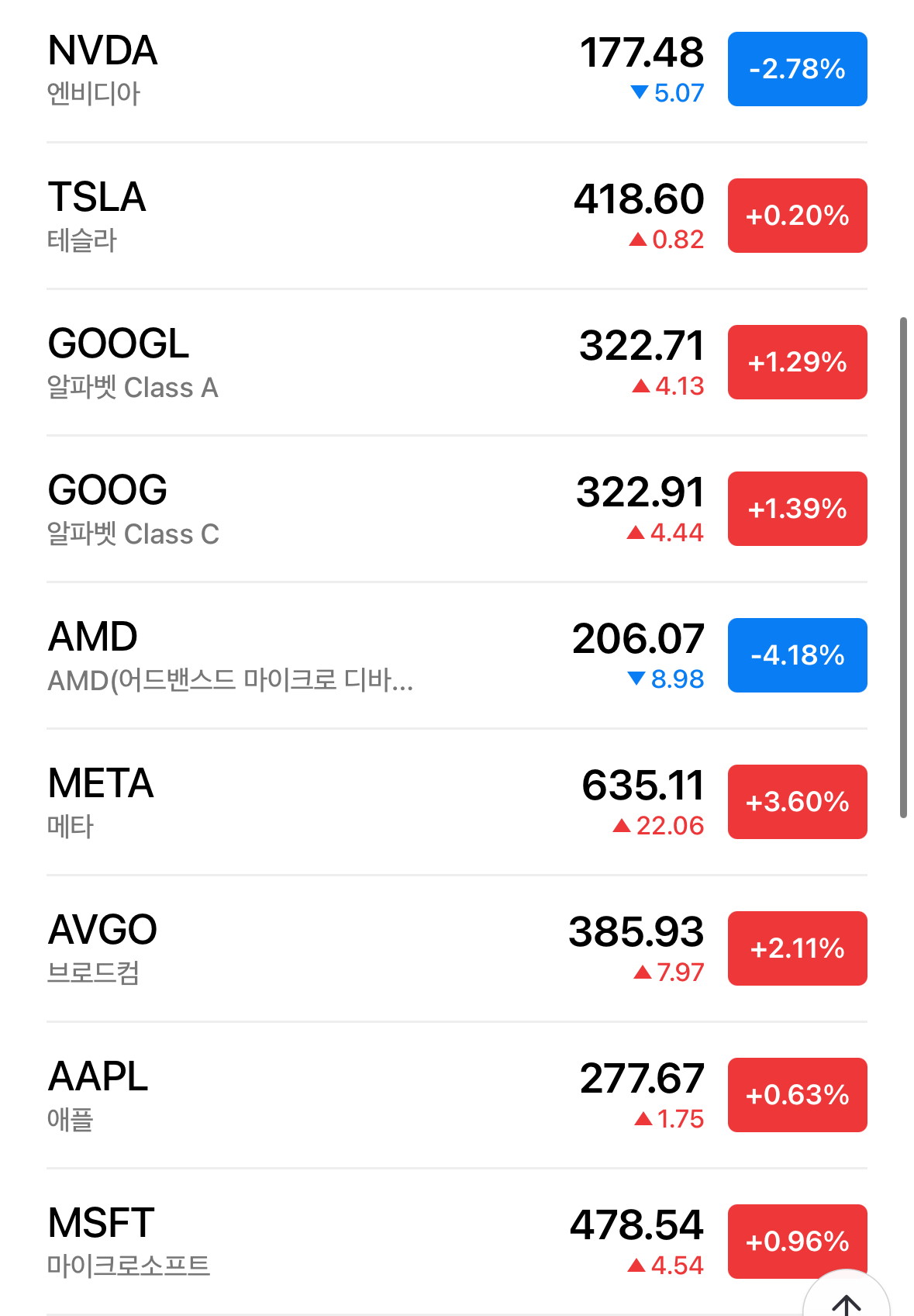Tap NVDA's -2.78% change badge
The image size is (914, 1316).
(797, 69)
